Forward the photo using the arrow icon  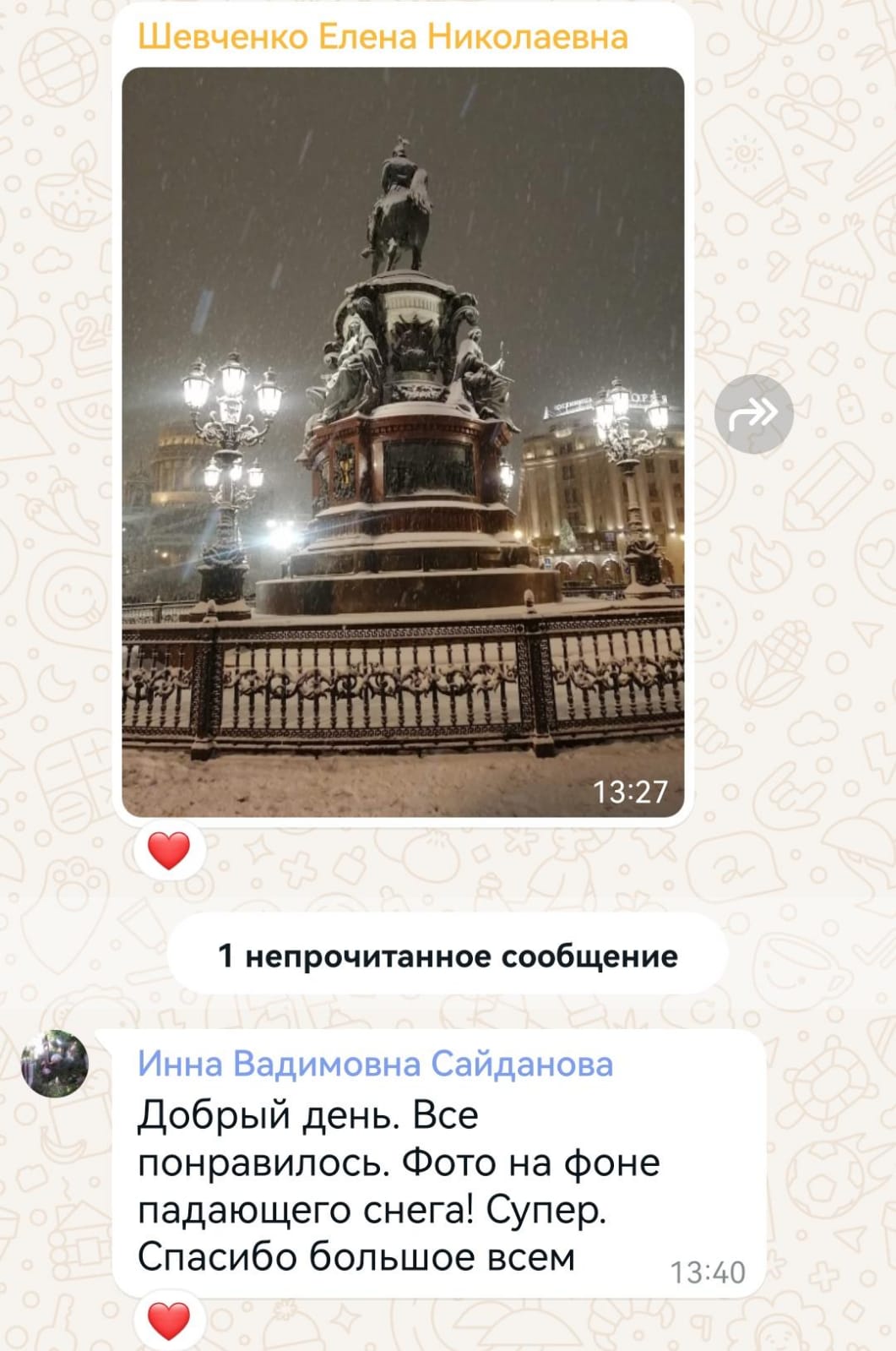tap(753, 414)
